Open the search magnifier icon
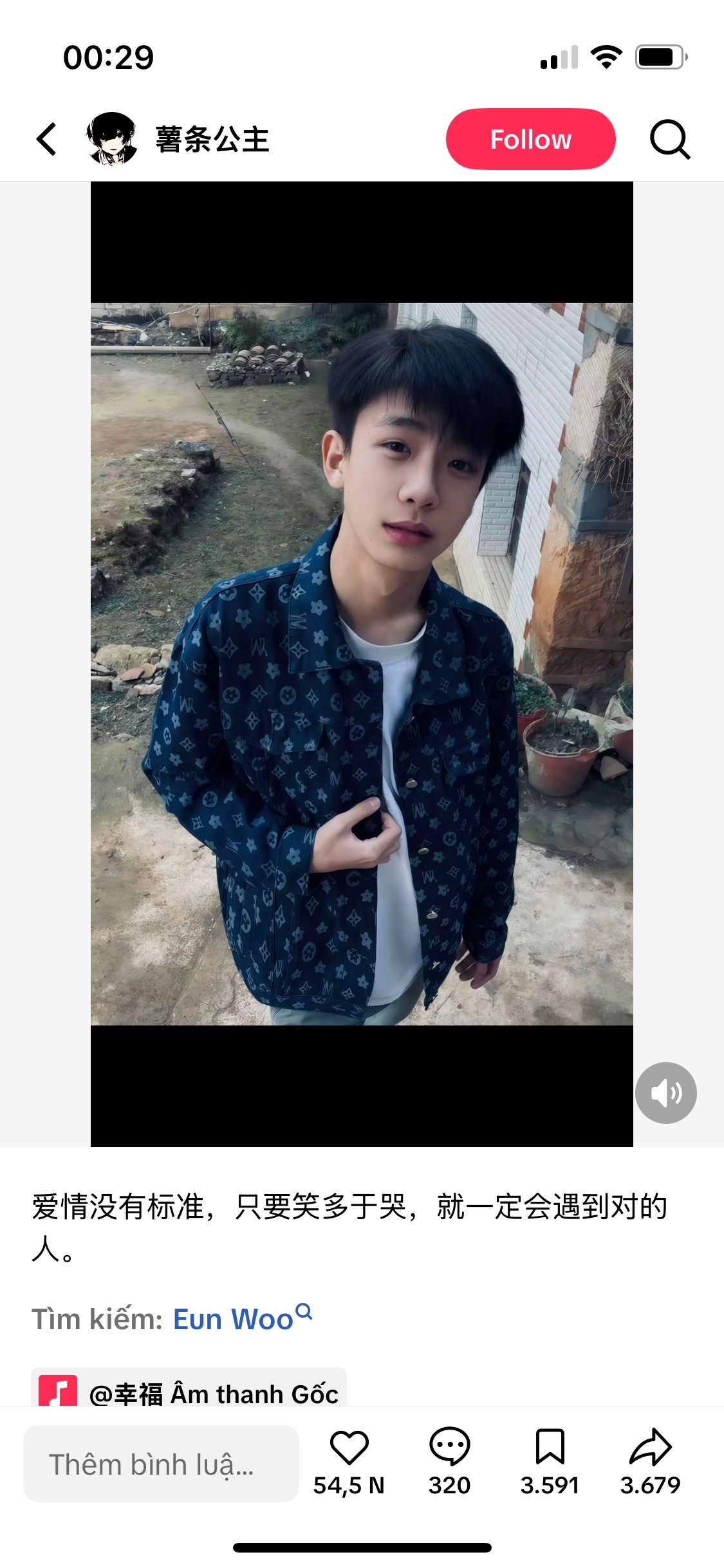Image resolution: width=724 pixels, height=1568 pixels. point(669,139)
